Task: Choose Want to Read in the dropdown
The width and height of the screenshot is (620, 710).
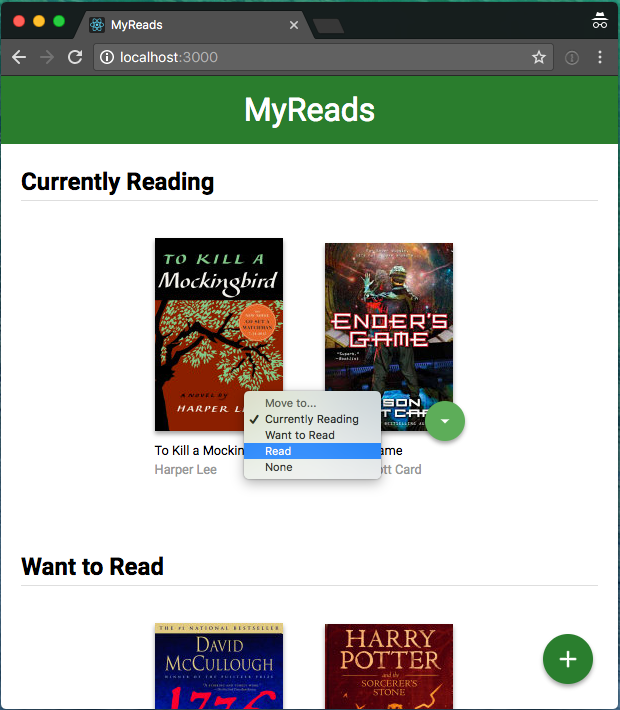Action: click(x=299, y=435)
